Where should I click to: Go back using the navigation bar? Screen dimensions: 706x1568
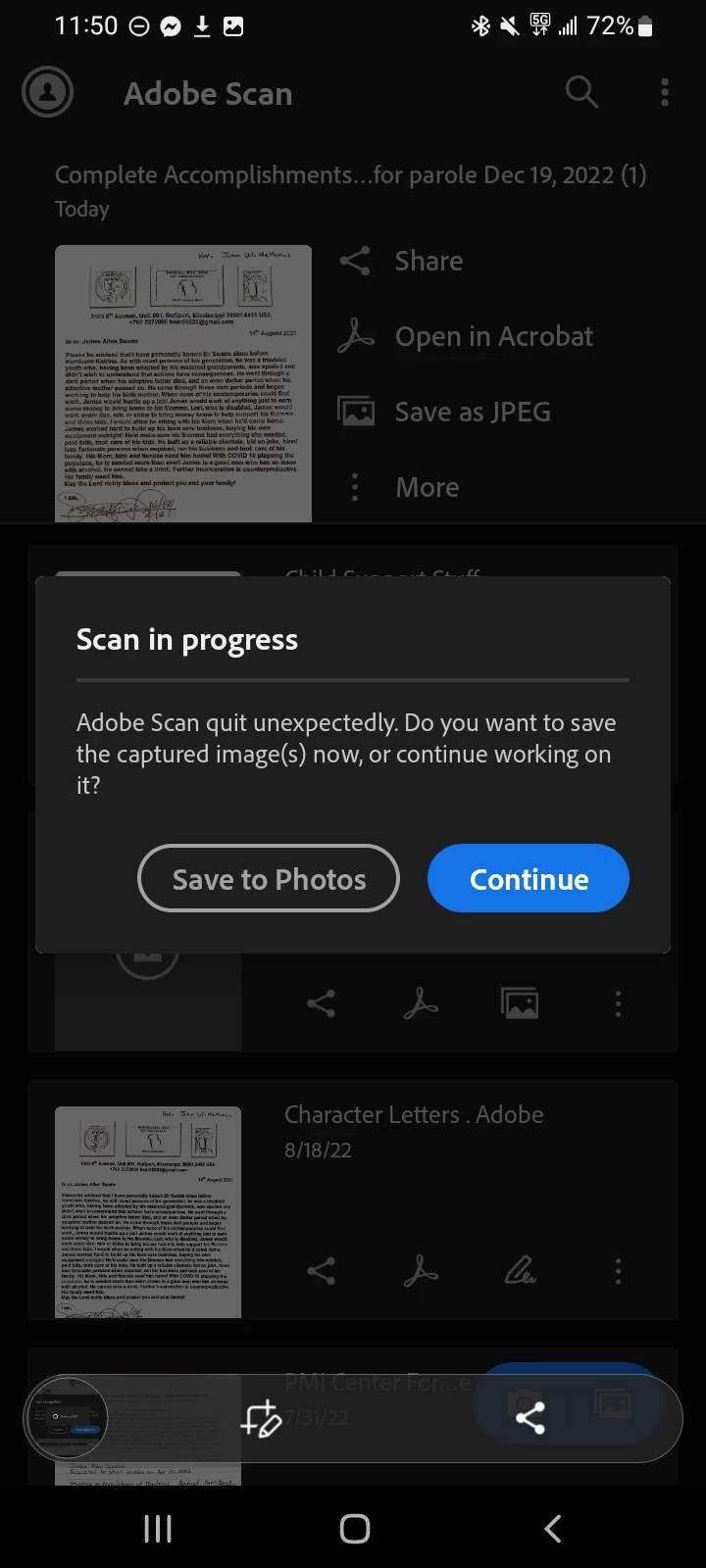click(553, 1528)
